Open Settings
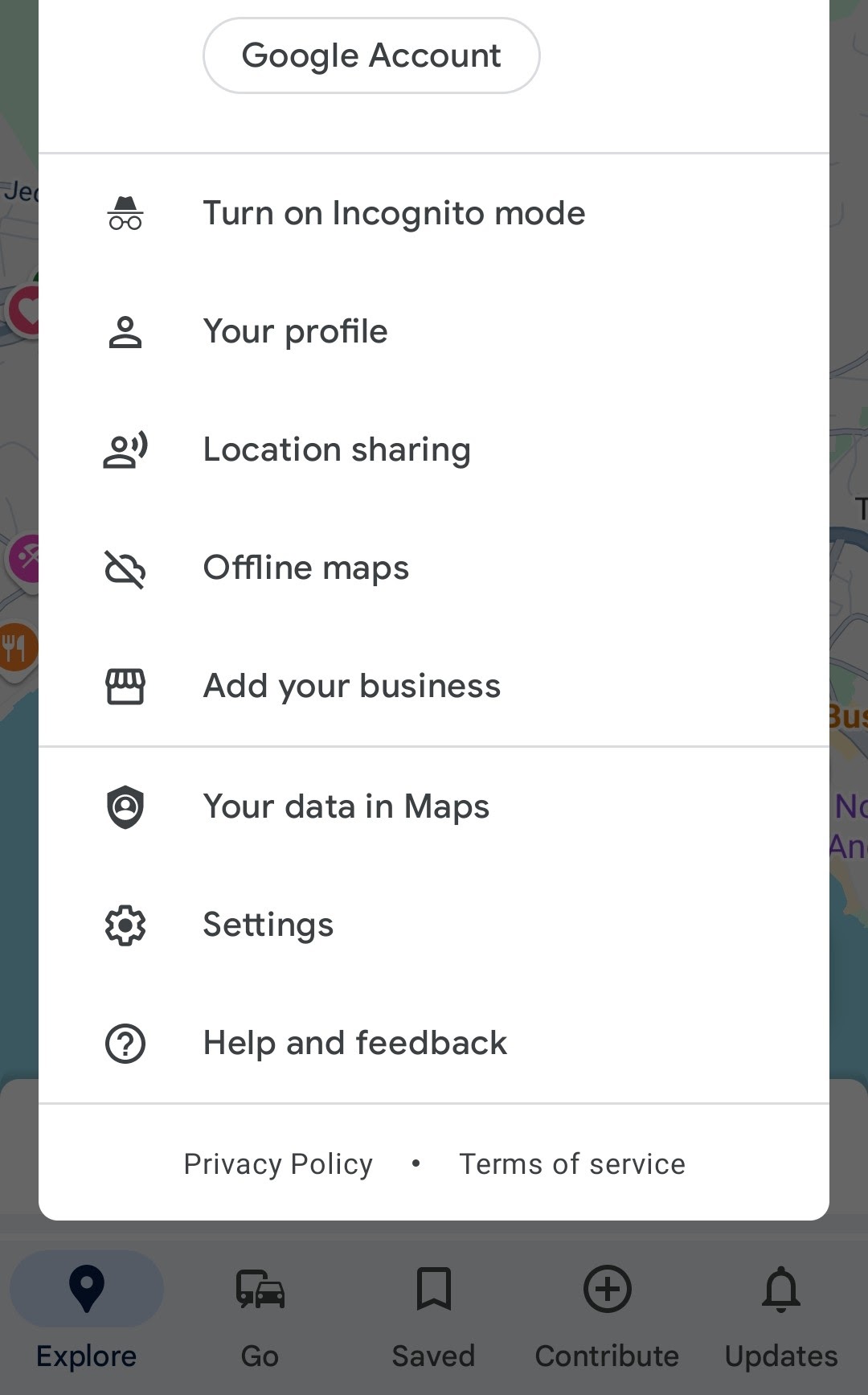This screenshot has width=868, height=1395. [x=268, y=925]
